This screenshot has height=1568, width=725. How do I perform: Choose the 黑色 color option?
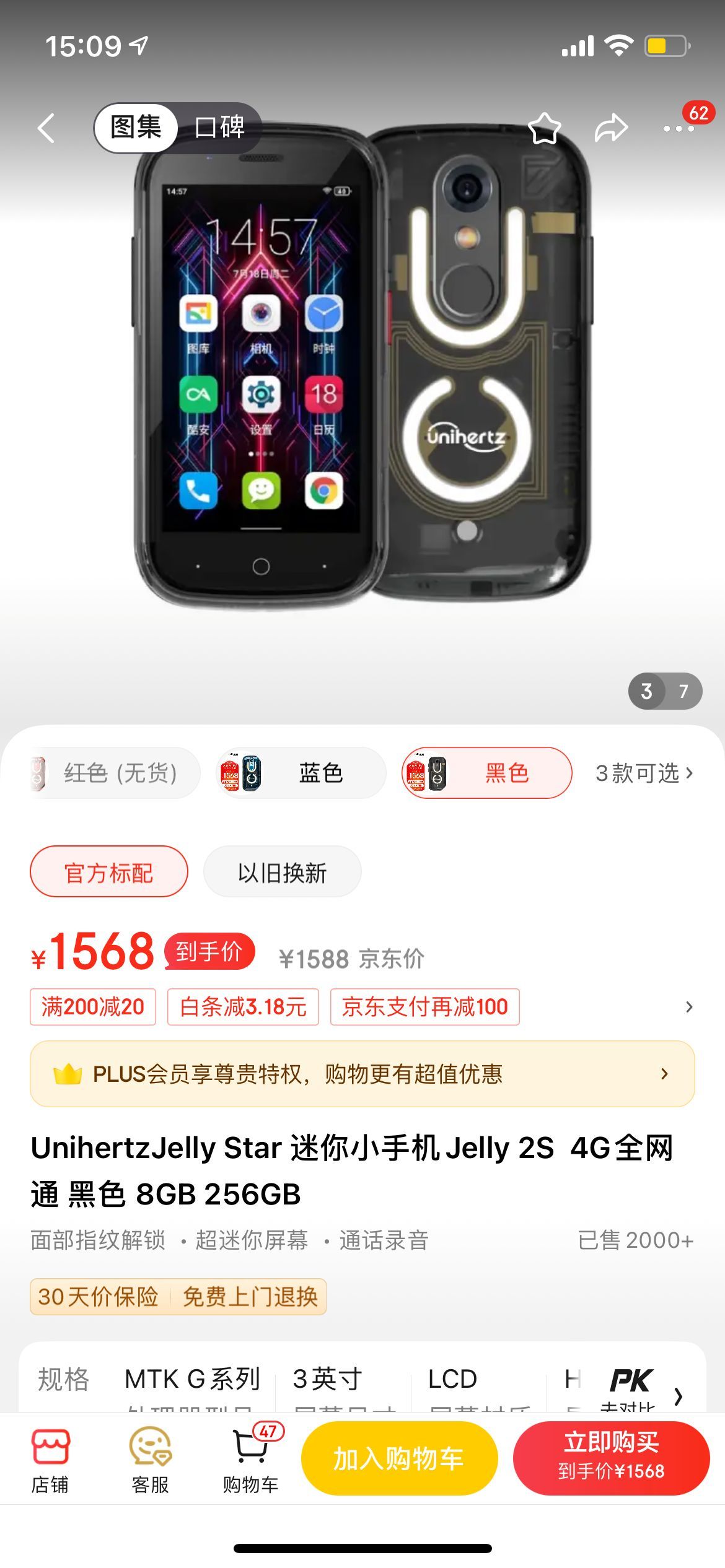pos(487,773)
